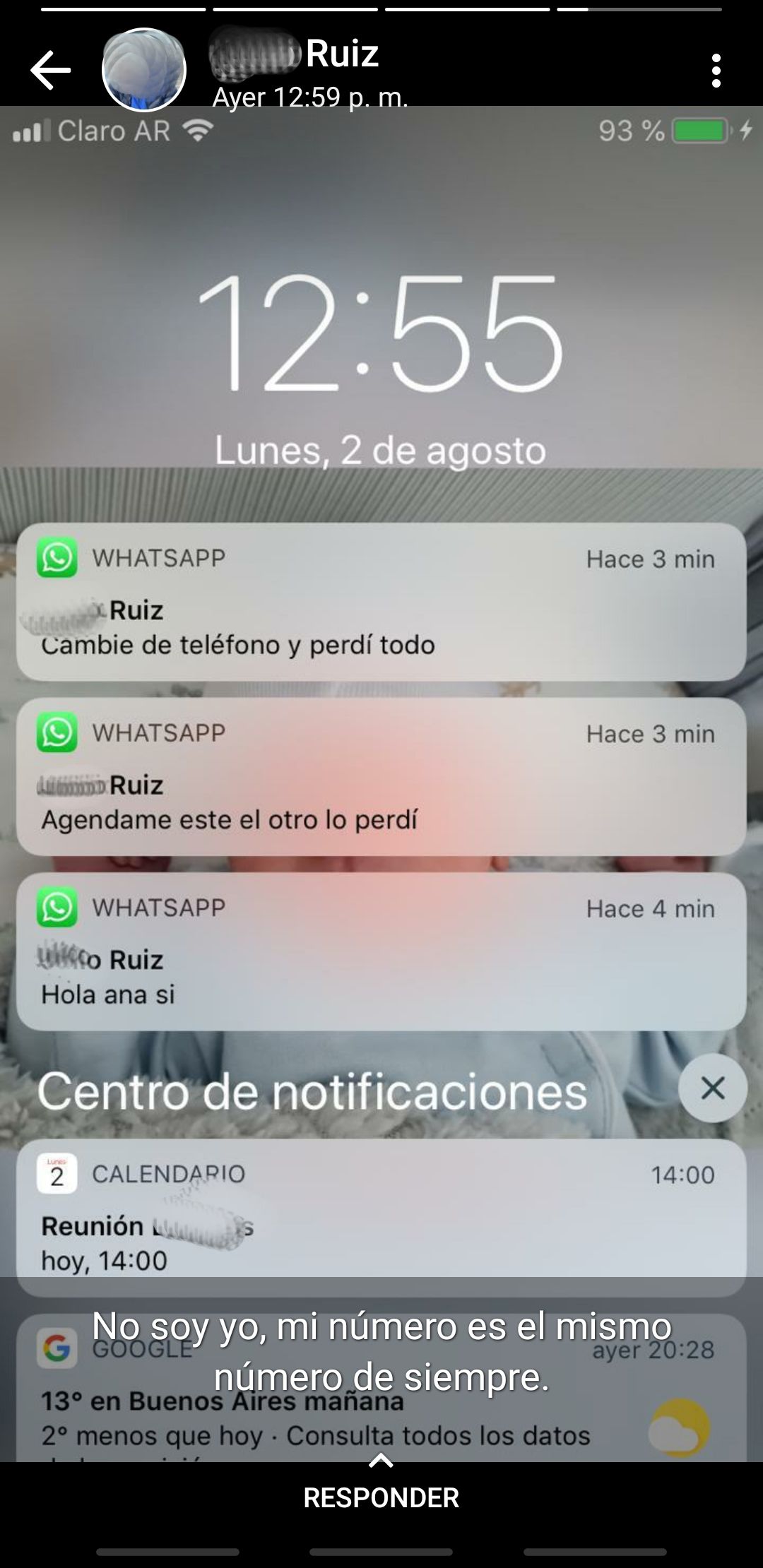
Task: Open the overflow menu
Action: click(716, 71)
